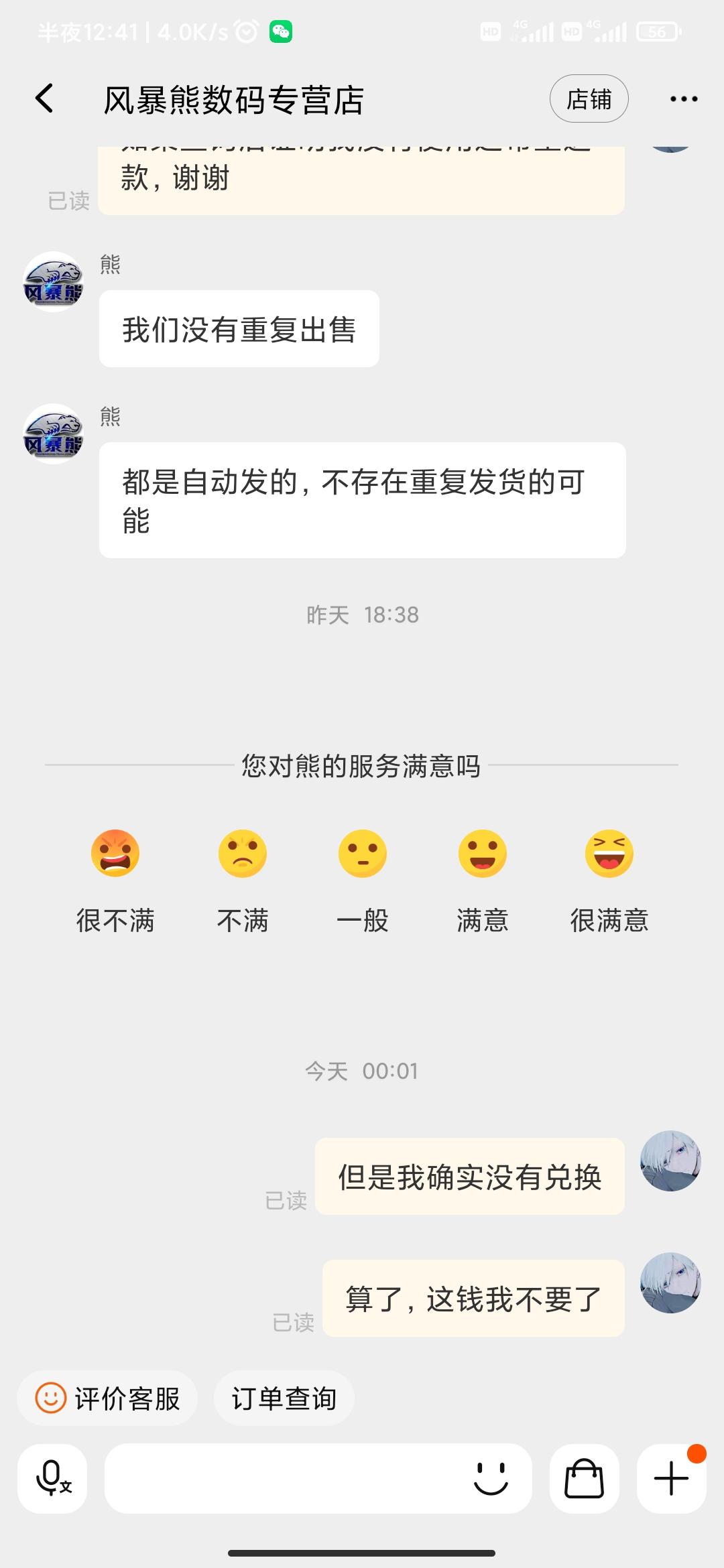Open the emoji picker

tap(491, 1479)
